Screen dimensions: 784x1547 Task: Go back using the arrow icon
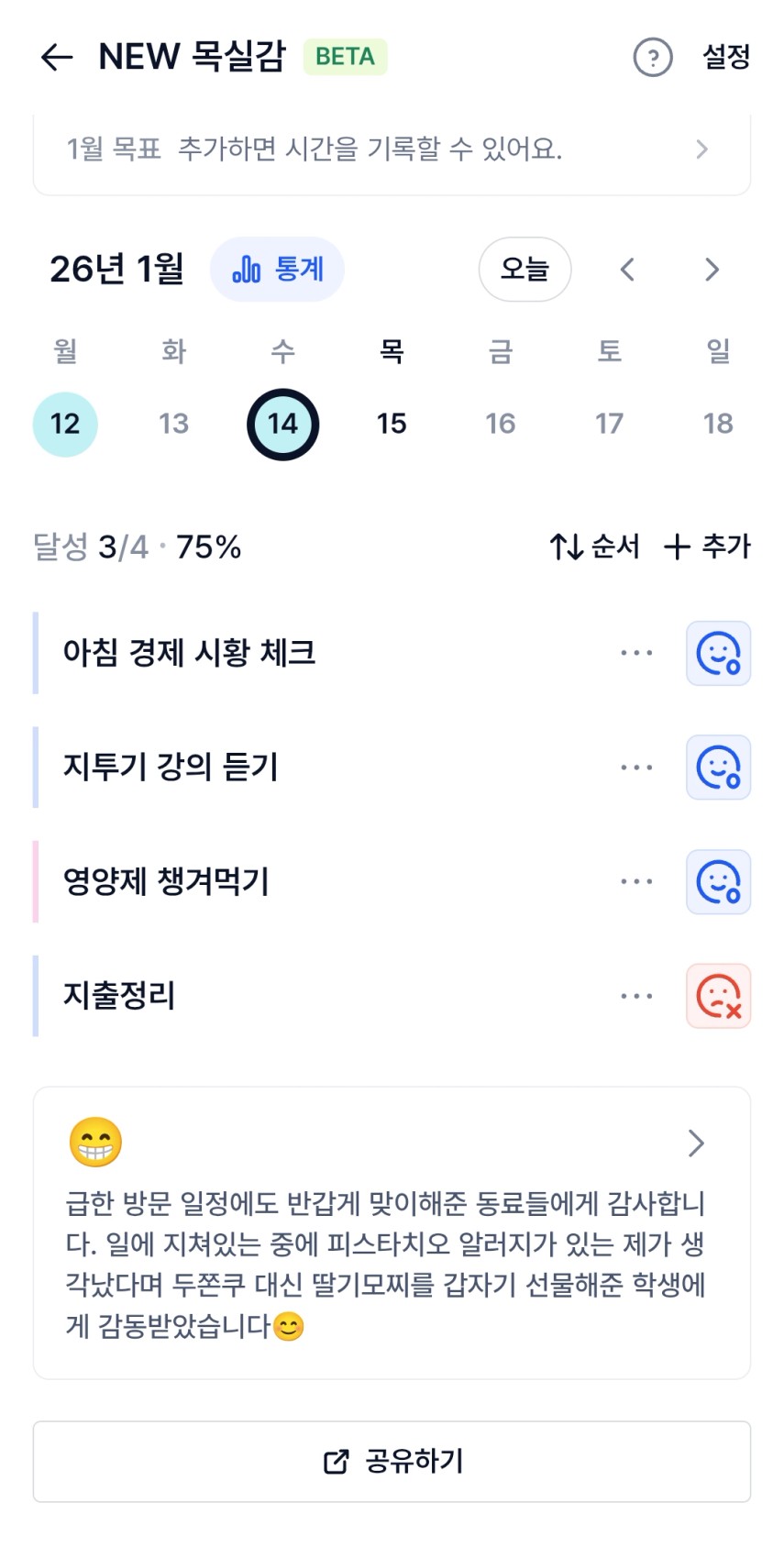[57, 57]
